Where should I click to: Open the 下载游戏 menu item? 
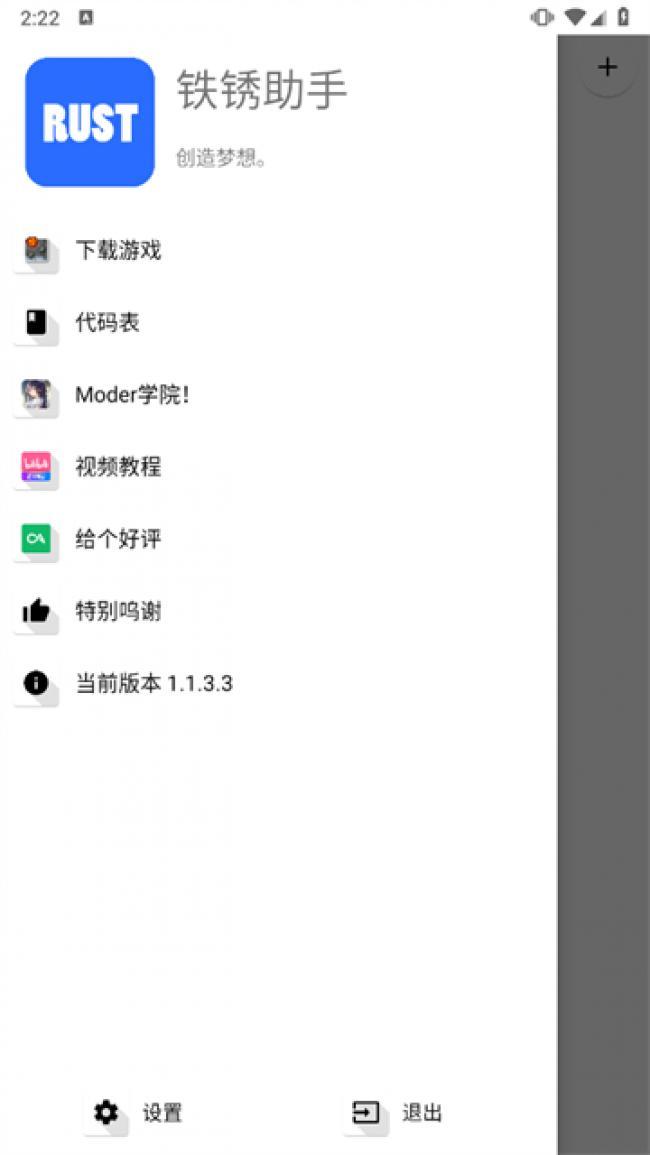click(x=118, y=251)
